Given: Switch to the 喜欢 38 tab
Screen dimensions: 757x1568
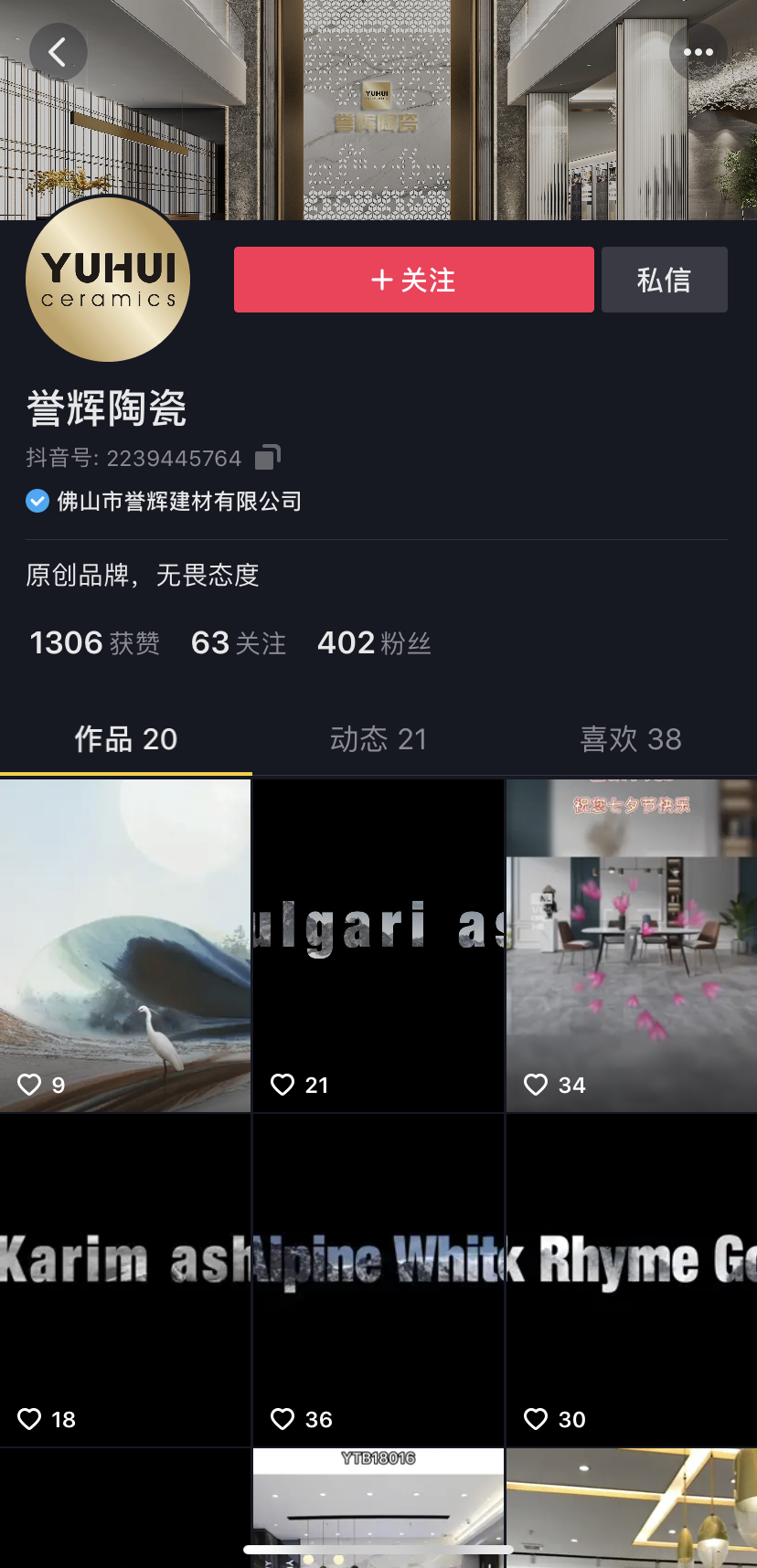Looking at the screenshot, I should coord(631,738).
